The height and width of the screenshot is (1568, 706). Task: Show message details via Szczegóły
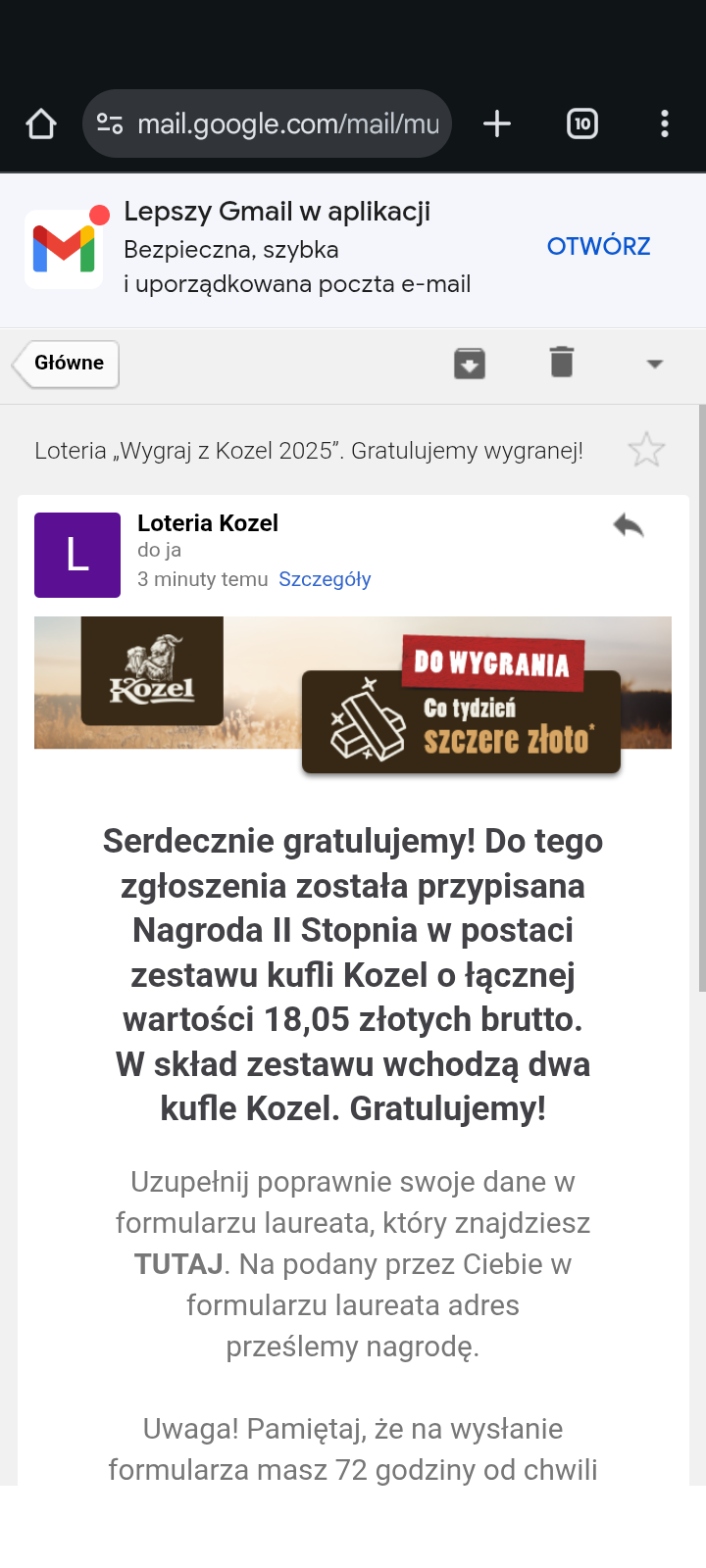[x=325, y=579]
